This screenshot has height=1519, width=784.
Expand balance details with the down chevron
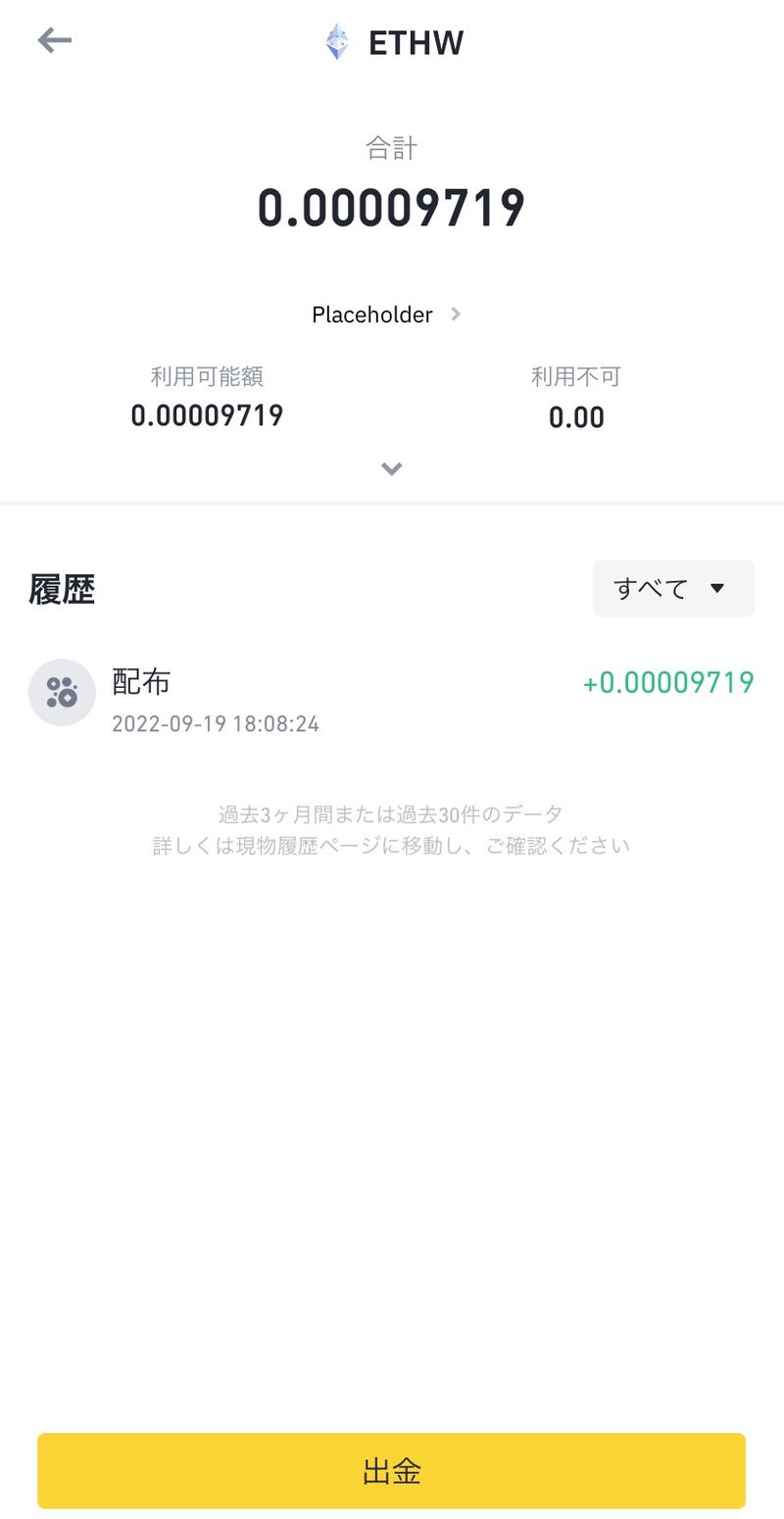(x=392, y=468)
